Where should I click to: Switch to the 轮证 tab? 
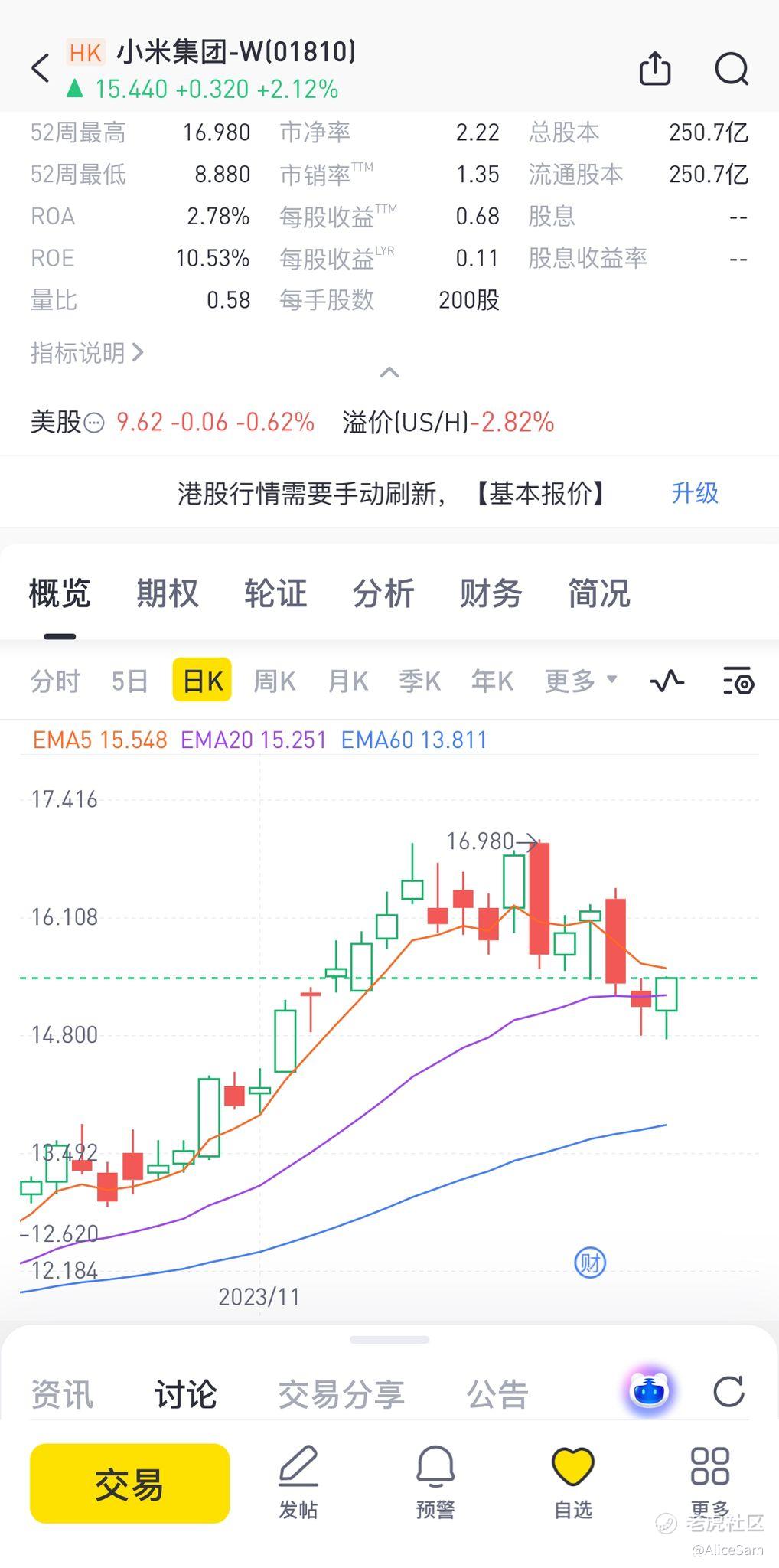pos(275,593)
